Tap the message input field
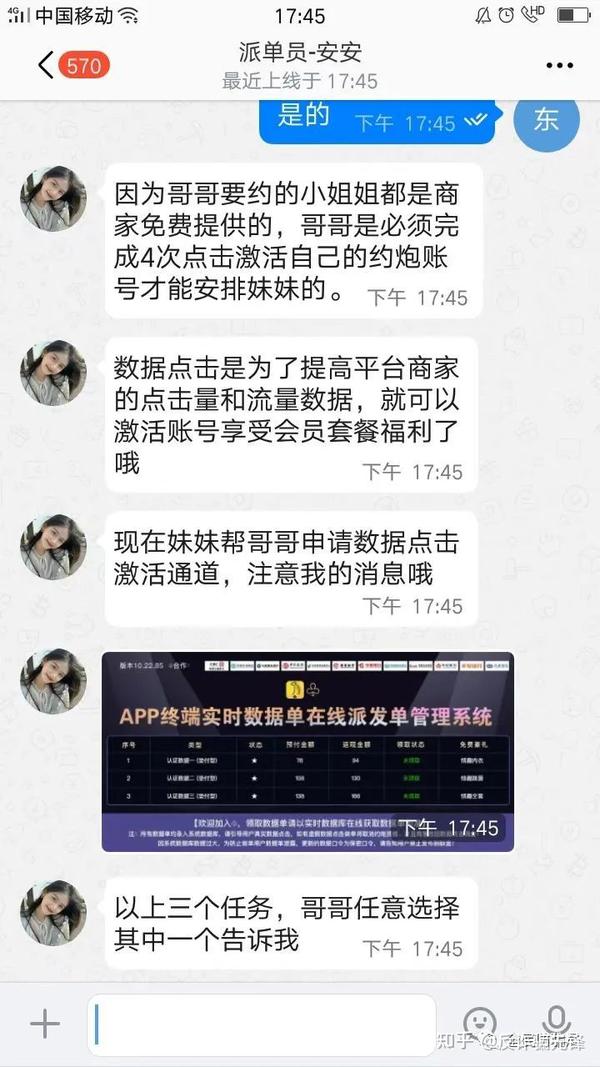Viewport: 600px width, 1067px height. (x=263, y=1025)
